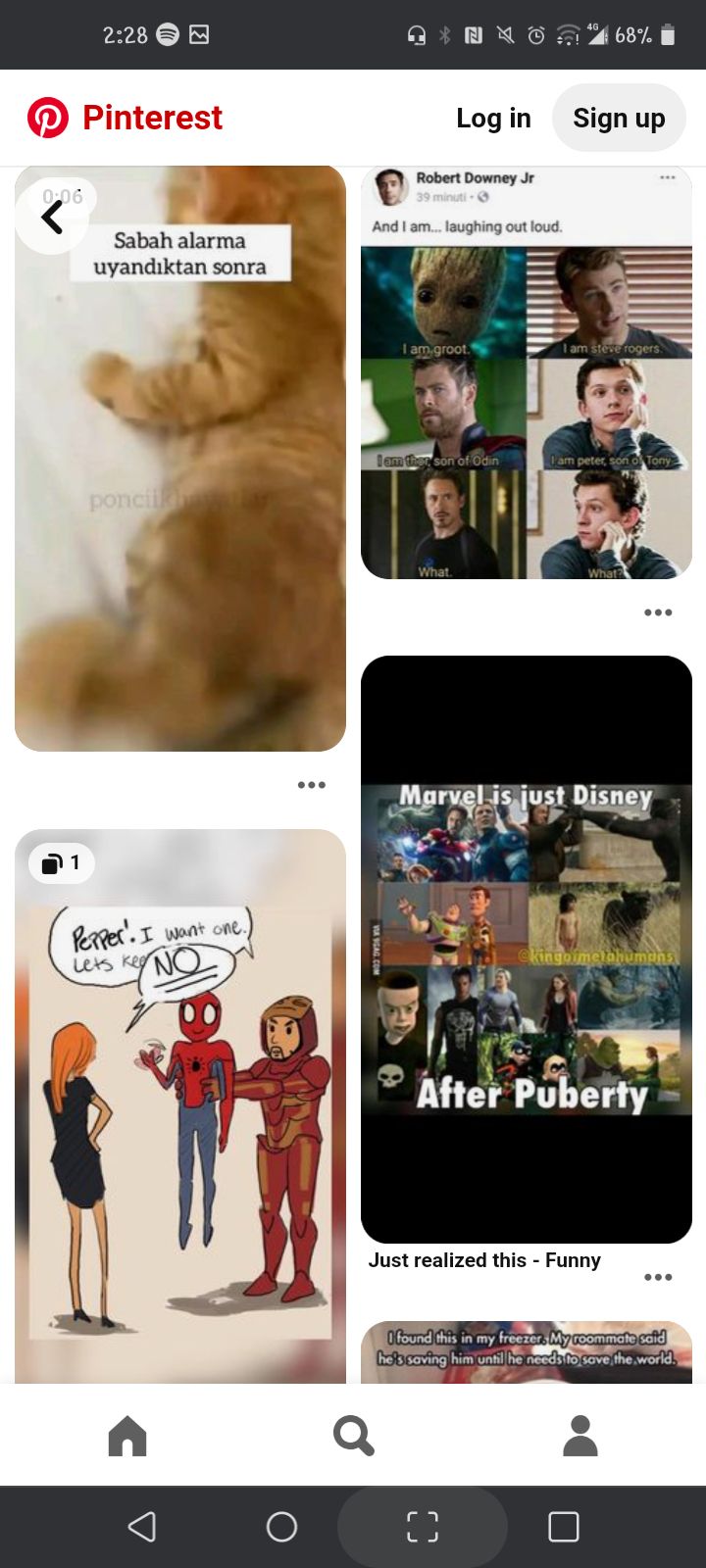This screenshot has width=706, height=1568.
Task: Open options for Just realized this - Funny
Action: click(x=658, y=1277)
